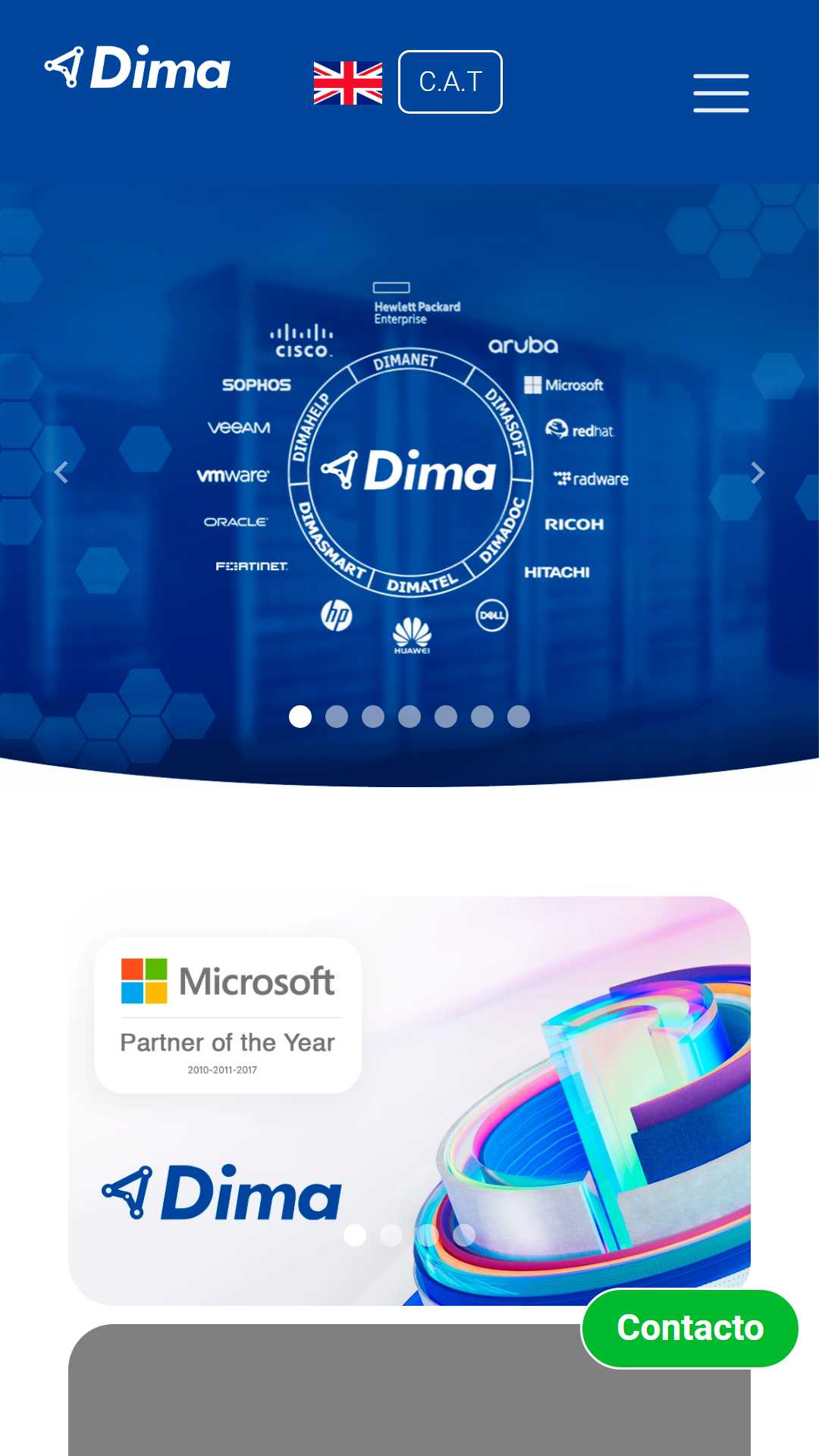
Task: Switch language with the UK flag
Action: [348, 83]
